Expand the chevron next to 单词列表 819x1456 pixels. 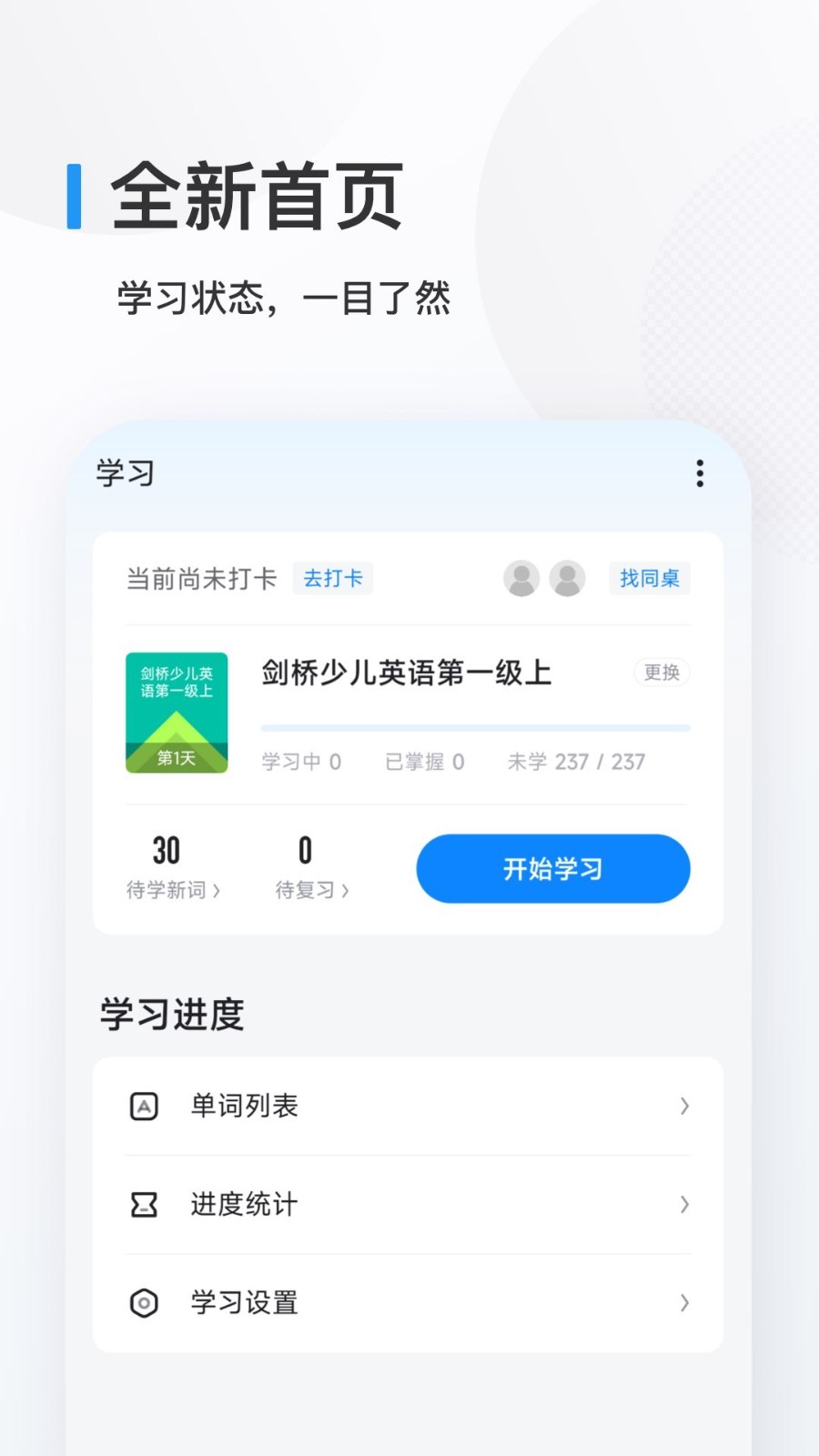tap(684, 1106)
